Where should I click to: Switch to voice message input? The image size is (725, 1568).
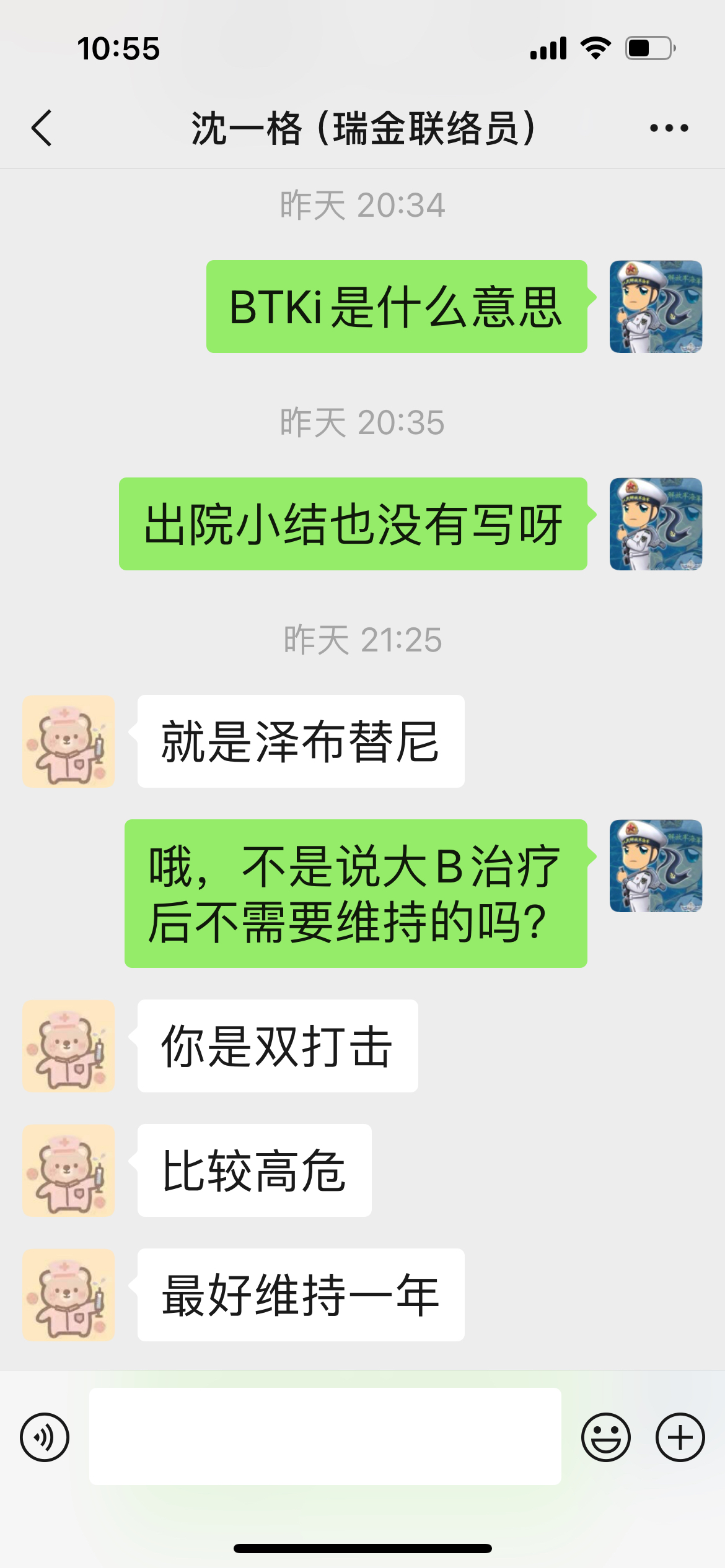click(x=45, y=1437)
